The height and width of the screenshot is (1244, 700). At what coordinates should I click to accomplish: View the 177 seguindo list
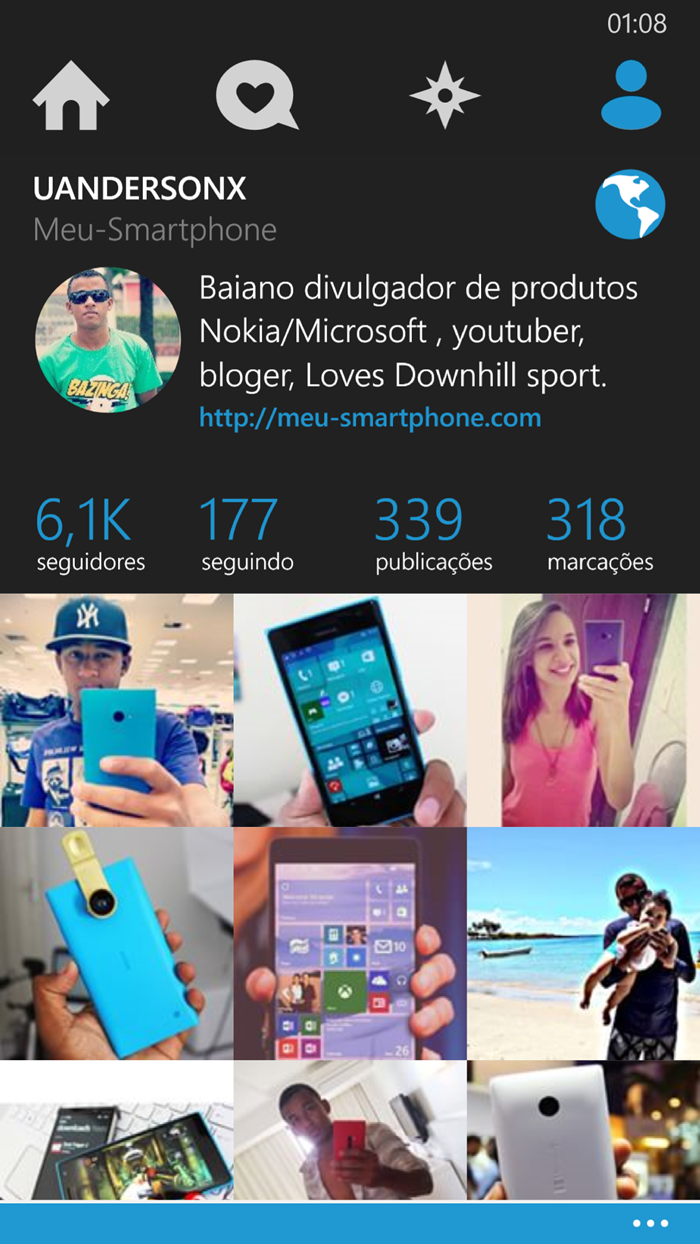[x=247, y=535]
